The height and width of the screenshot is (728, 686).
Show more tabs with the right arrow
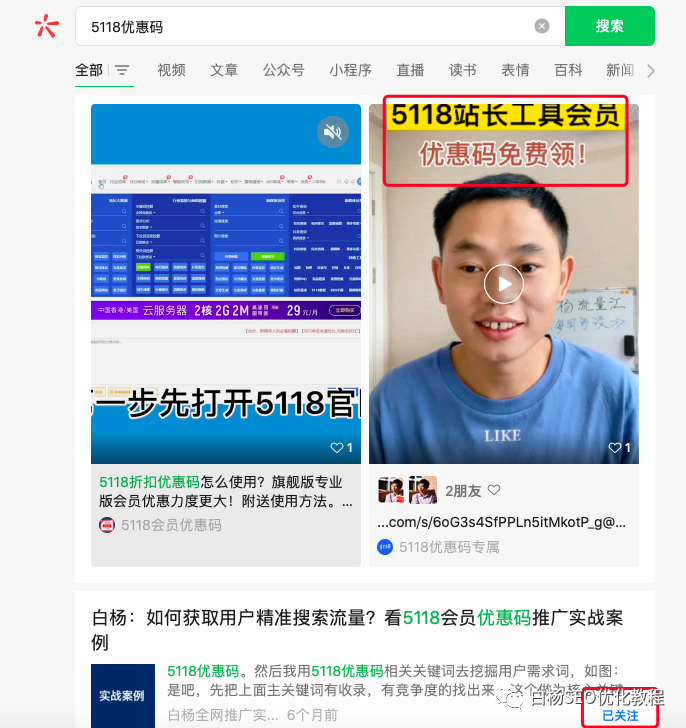[652, 71]
